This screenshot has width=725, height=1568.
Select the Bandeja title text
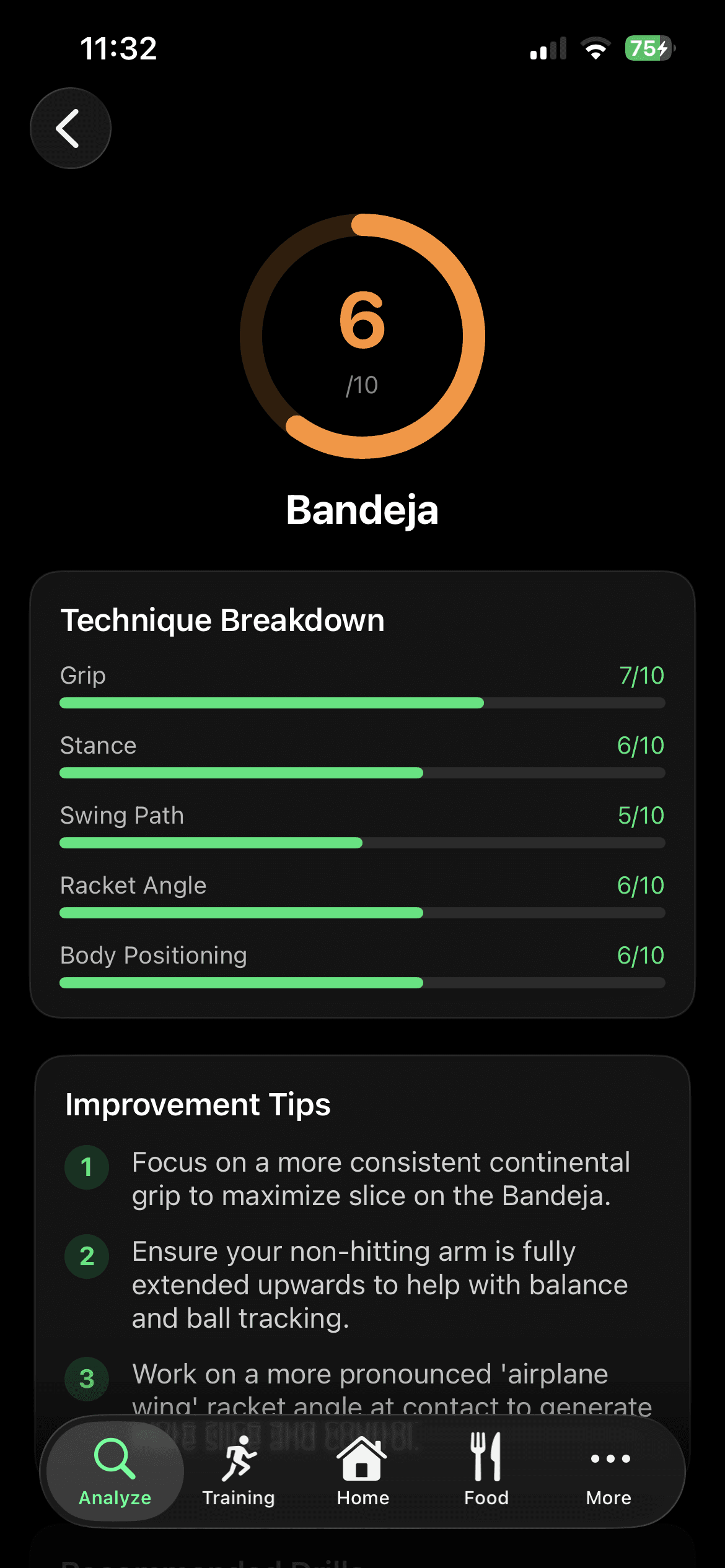(x=362, y=510)
